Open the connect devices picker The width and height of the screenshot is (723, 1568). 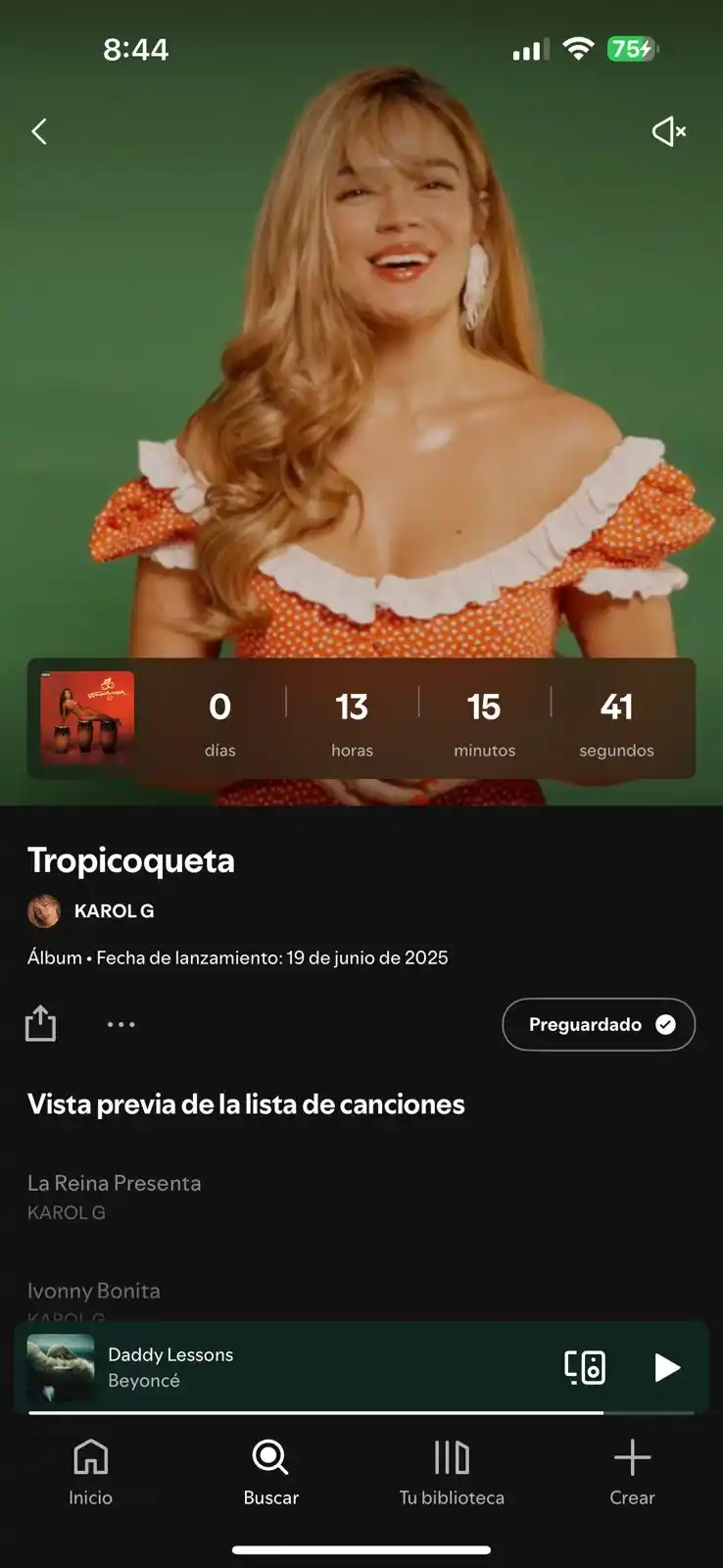pos(585,1367)
